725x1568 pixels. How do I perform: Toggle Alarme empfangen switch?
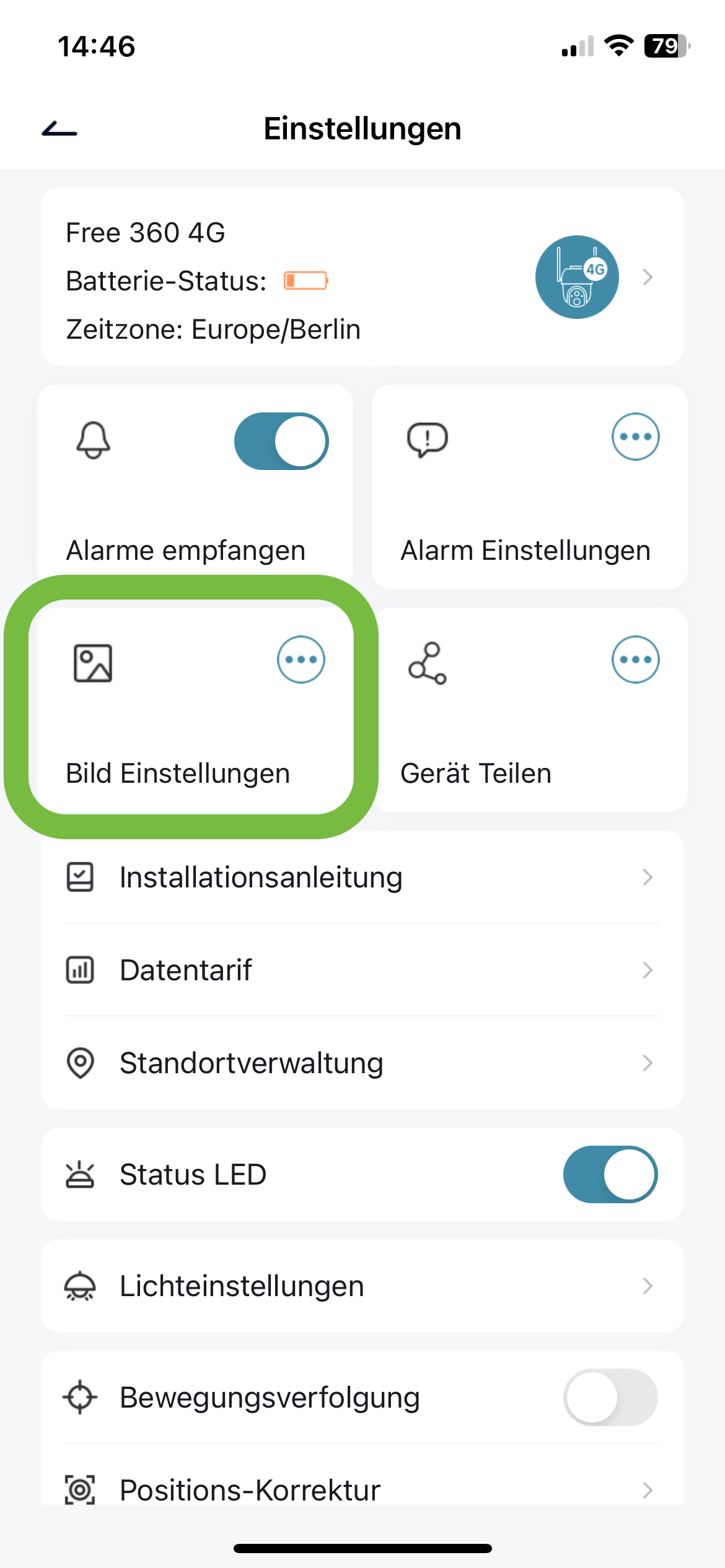281,442
